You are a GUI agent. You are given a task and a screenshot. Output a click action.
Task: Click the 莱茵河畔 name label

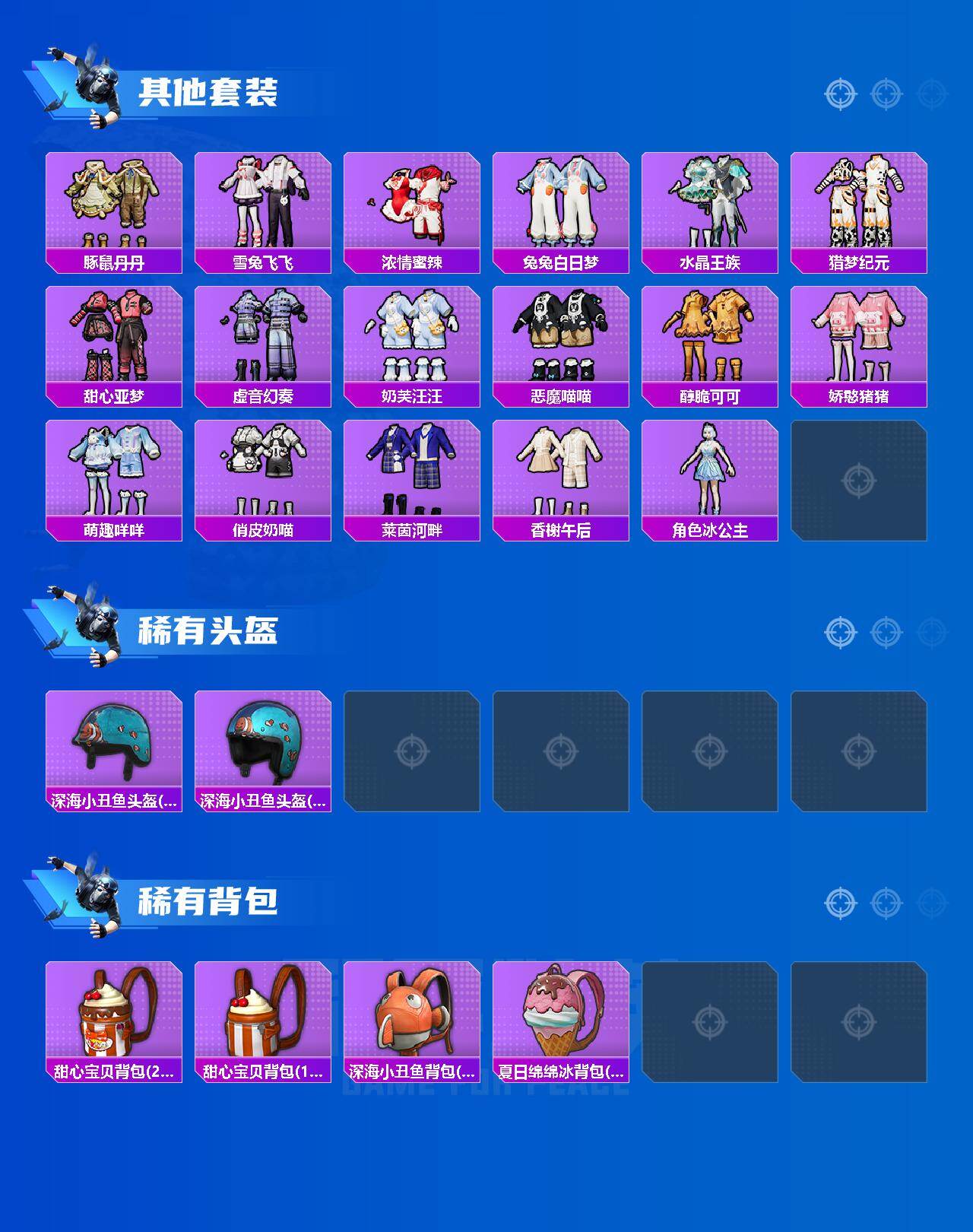(x=412, y=527)
